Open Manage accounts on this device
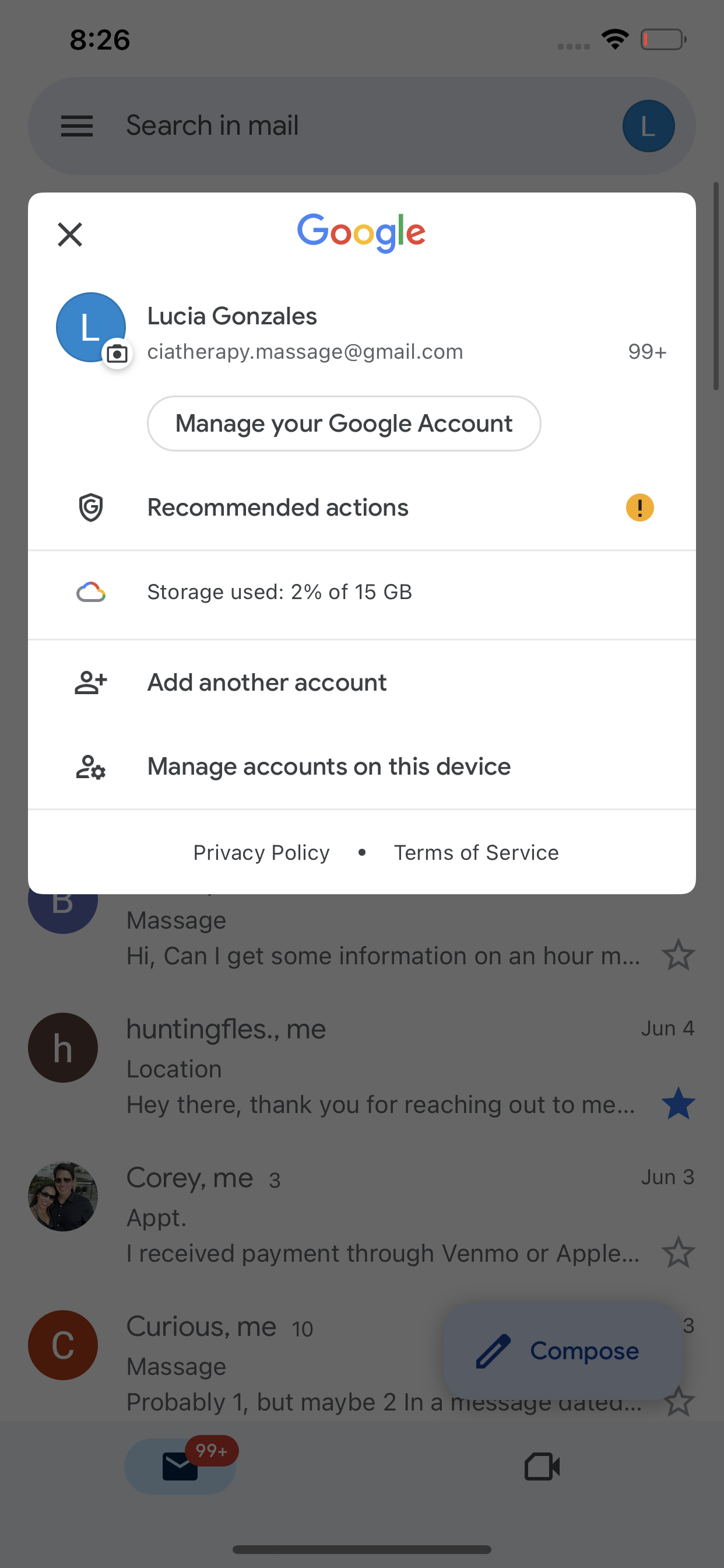The width and height of the screenshot is (724, 1568). [x=362, y=767]
